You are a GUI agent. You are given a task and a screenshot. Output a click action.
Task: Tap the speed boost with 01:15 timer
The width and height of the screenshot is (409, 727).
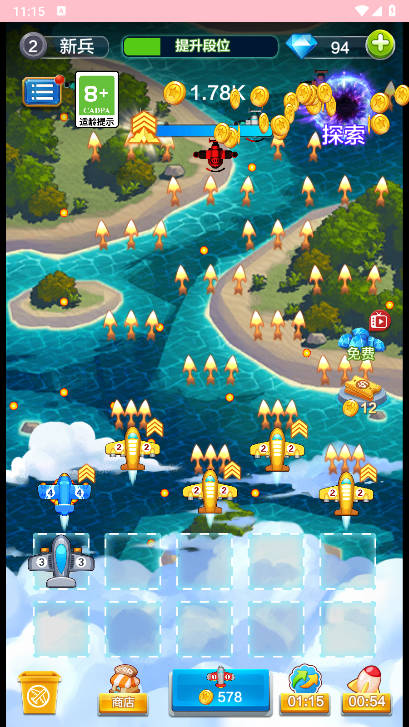click(304, 689)
